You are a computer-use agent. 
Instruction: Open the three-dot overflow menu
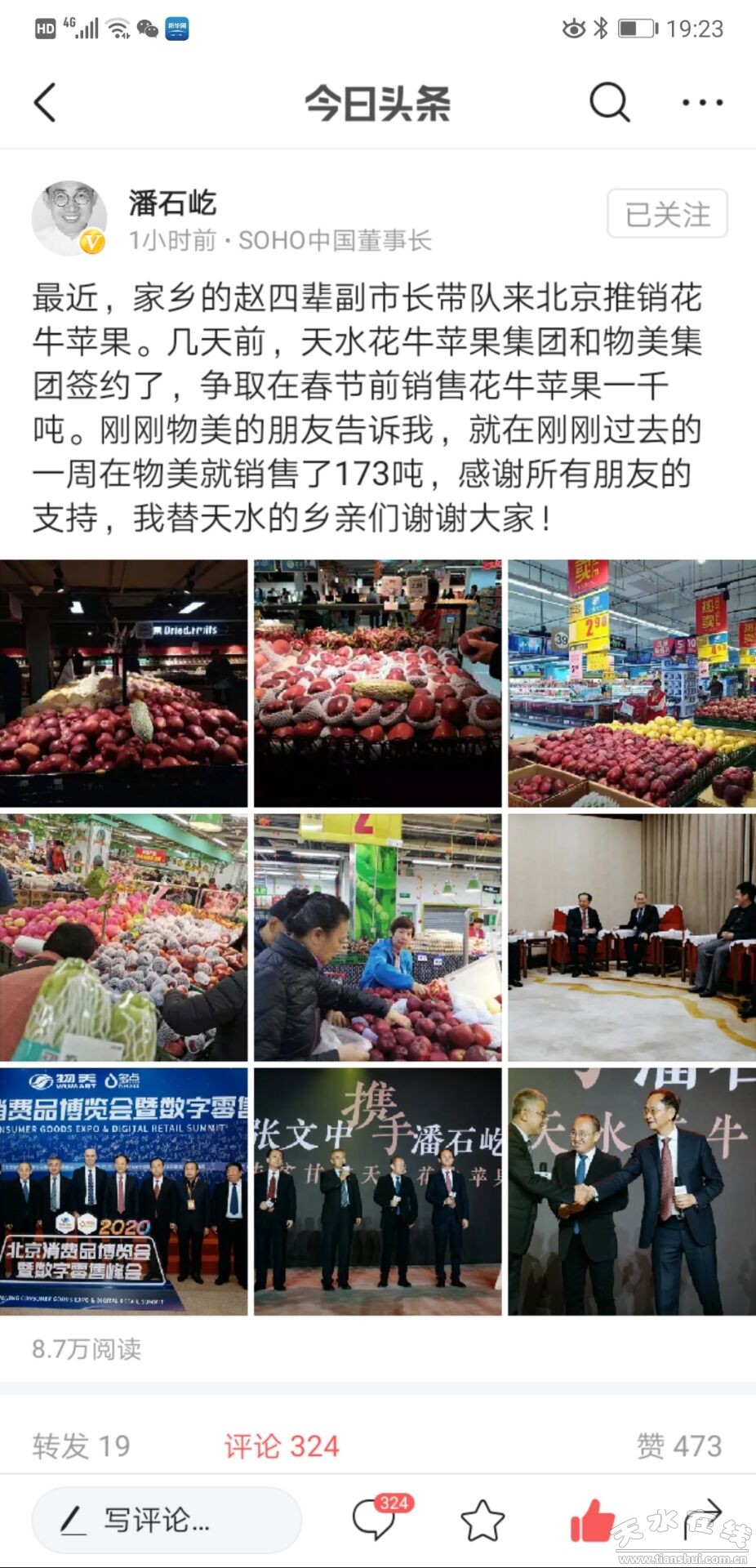click(x=702, y=103)
